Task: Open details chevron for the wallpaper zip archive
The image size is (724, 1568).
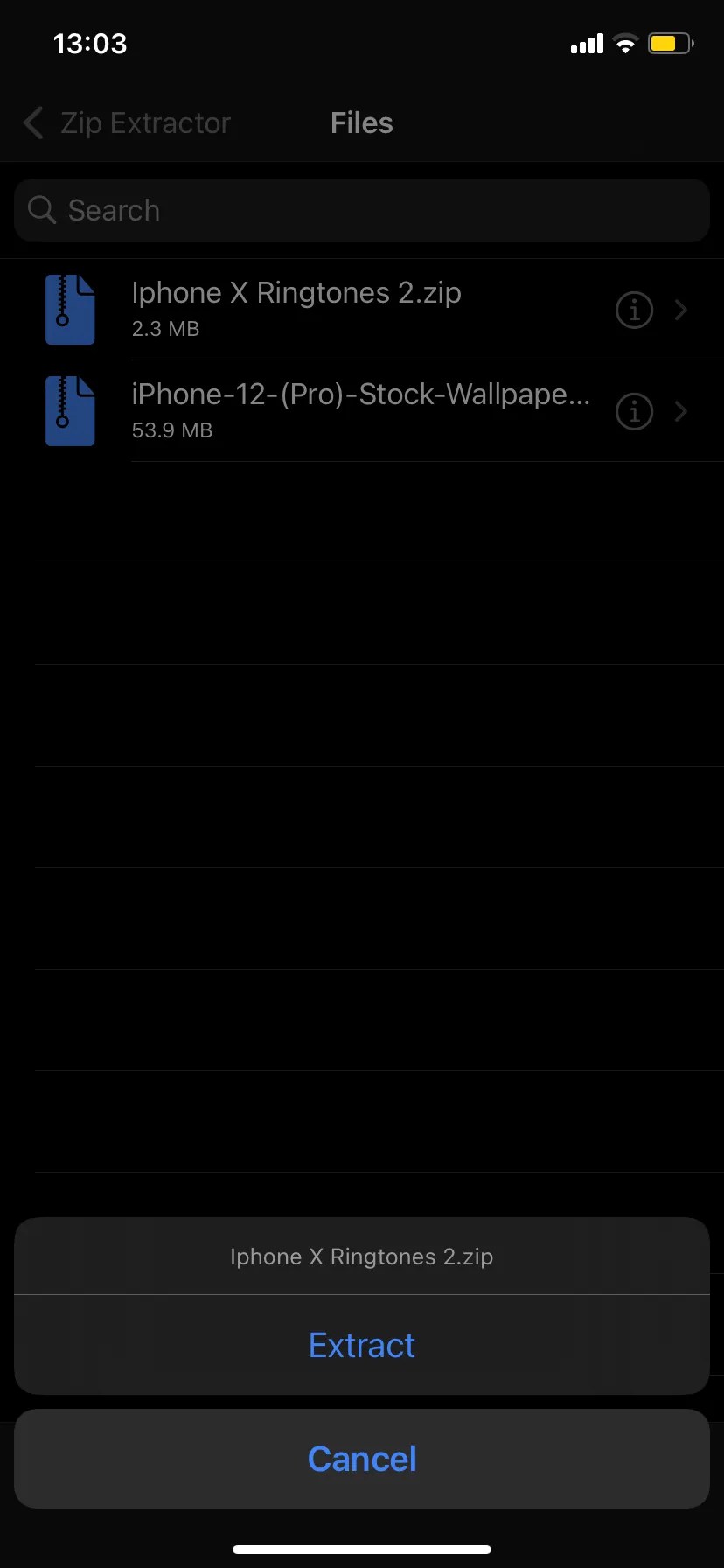Action: pyautogui.click(x=681, y=411)
